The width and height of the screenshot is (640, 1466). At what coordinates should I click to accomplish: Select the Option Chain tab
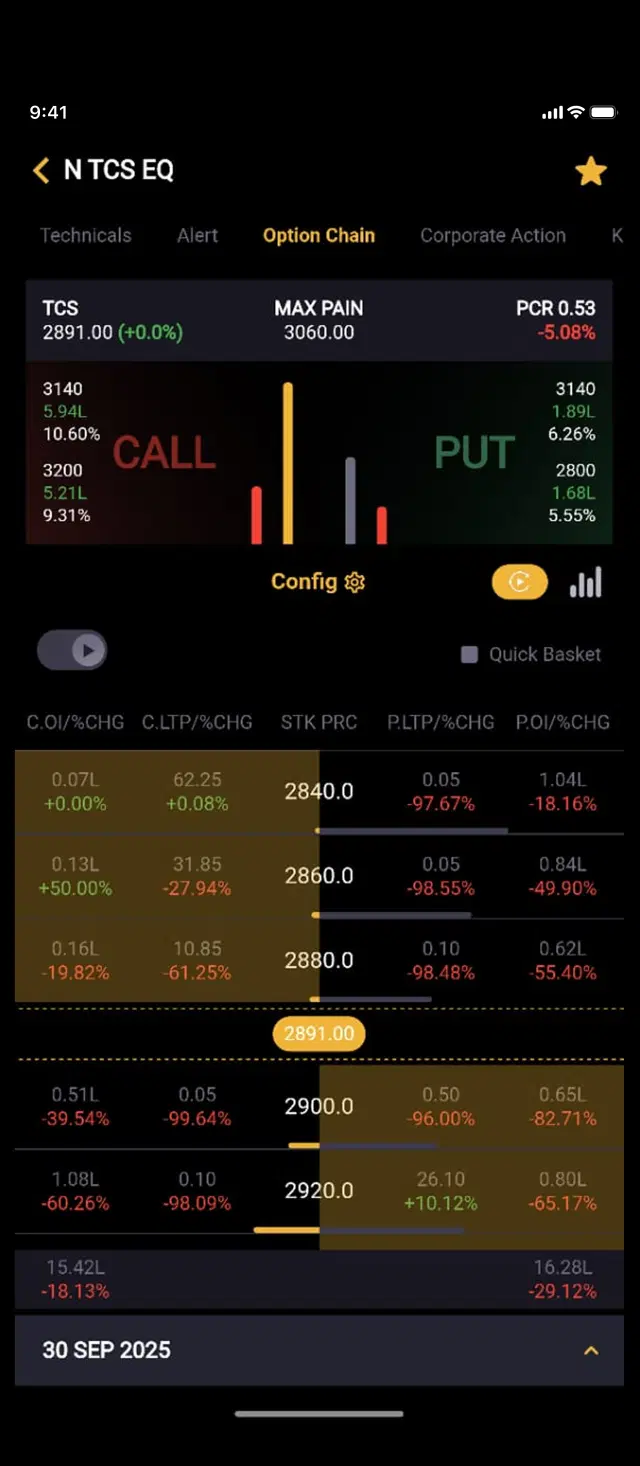click(x=319, y=236)
